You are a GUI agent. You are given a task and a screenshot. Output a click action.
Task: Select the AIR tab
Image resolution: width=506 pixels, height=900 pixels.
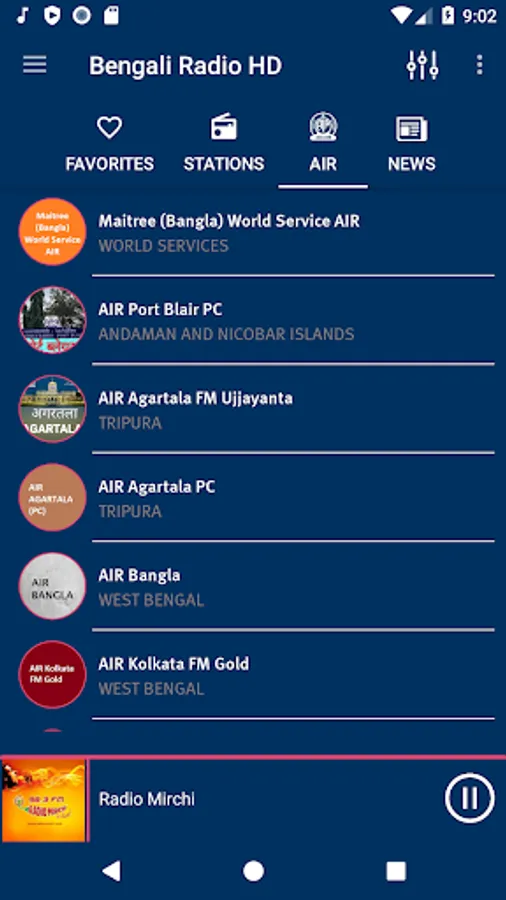[x=323, y=144]
